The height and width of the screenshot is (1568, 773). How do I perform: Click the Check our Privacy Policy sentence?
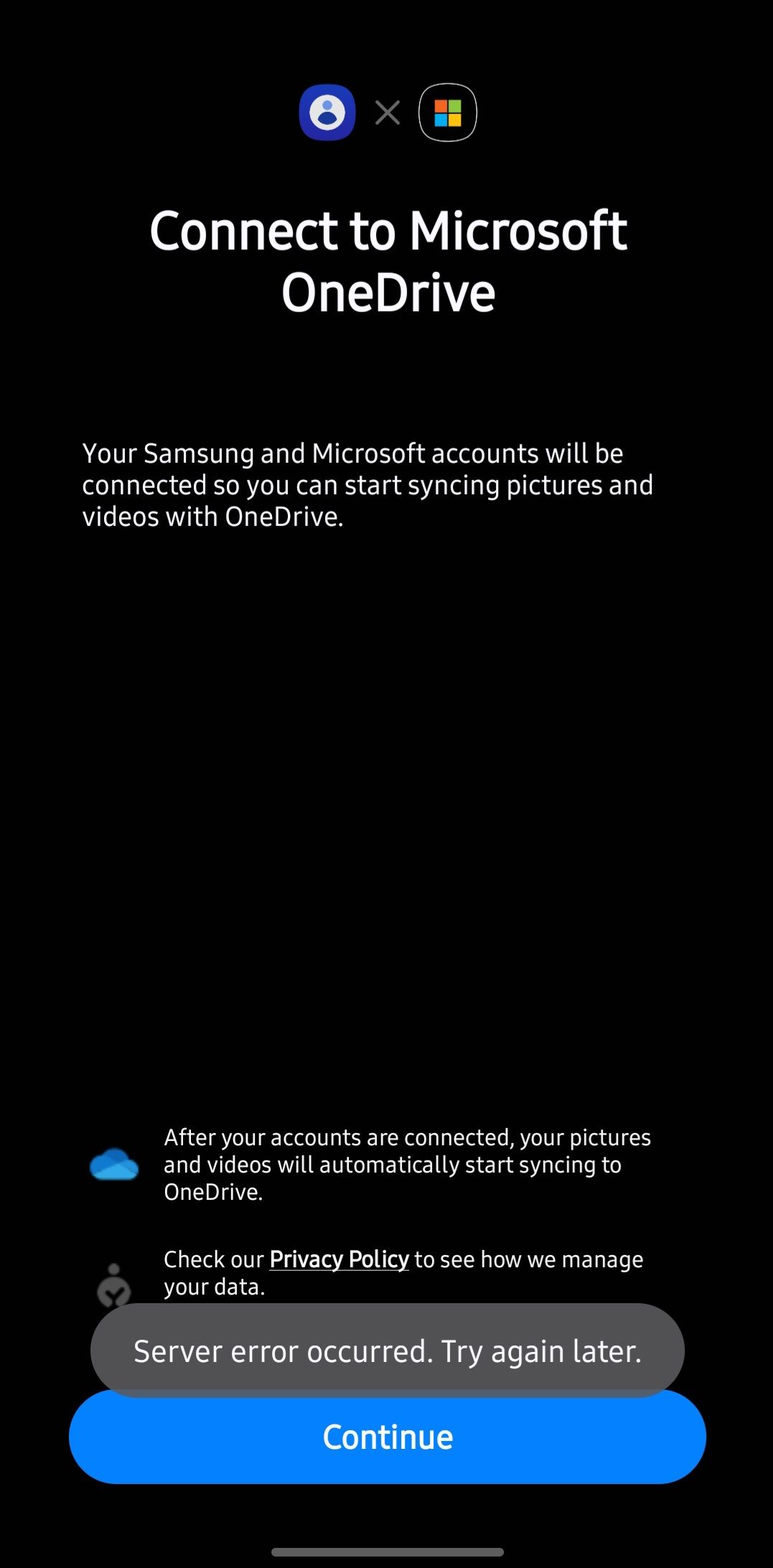click(x=403, y=1274)
